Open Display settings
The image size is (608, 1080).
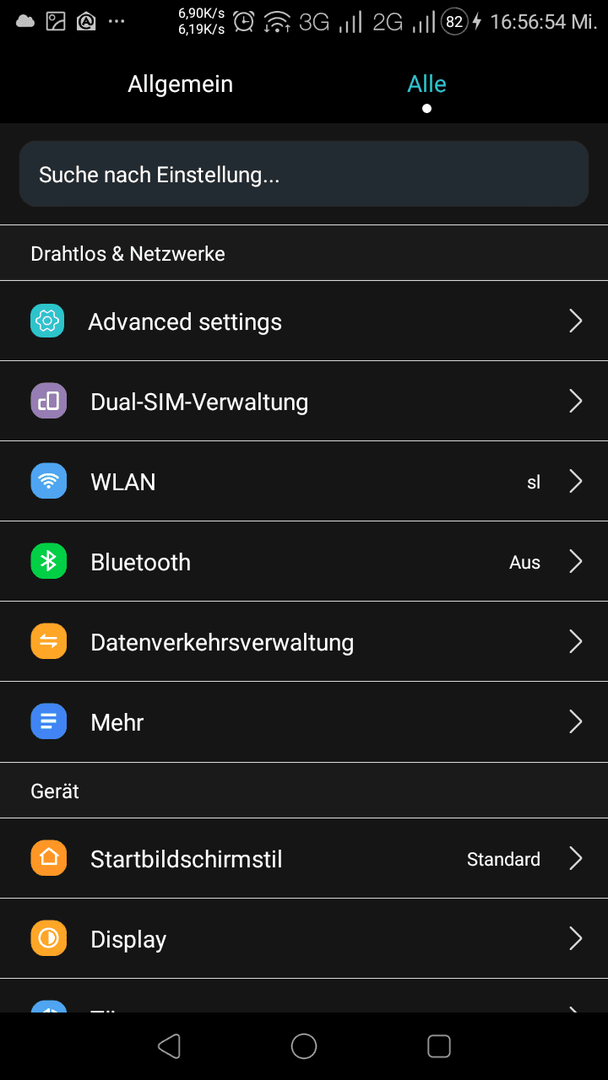pos(304,939)
